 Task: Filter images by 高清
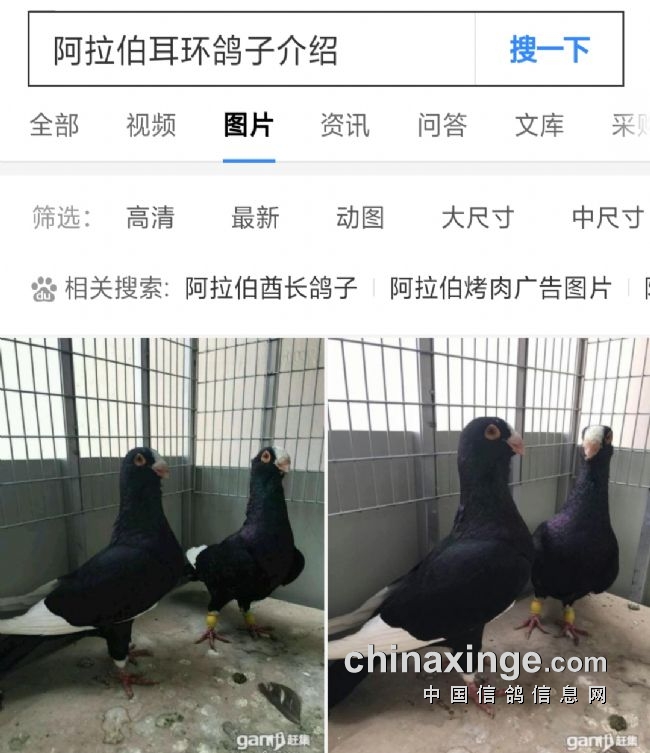click(x=150, y=217)
